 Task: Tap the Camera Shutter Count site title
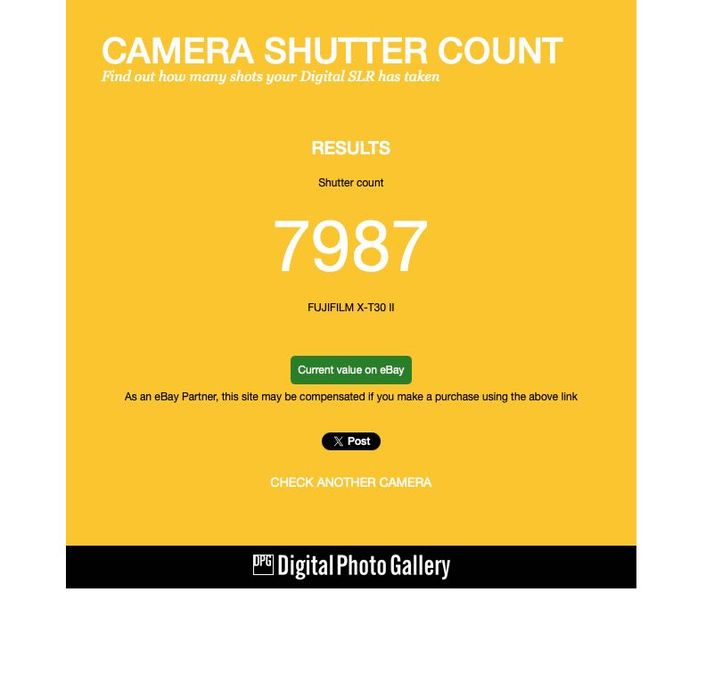(x=331, y=50)
